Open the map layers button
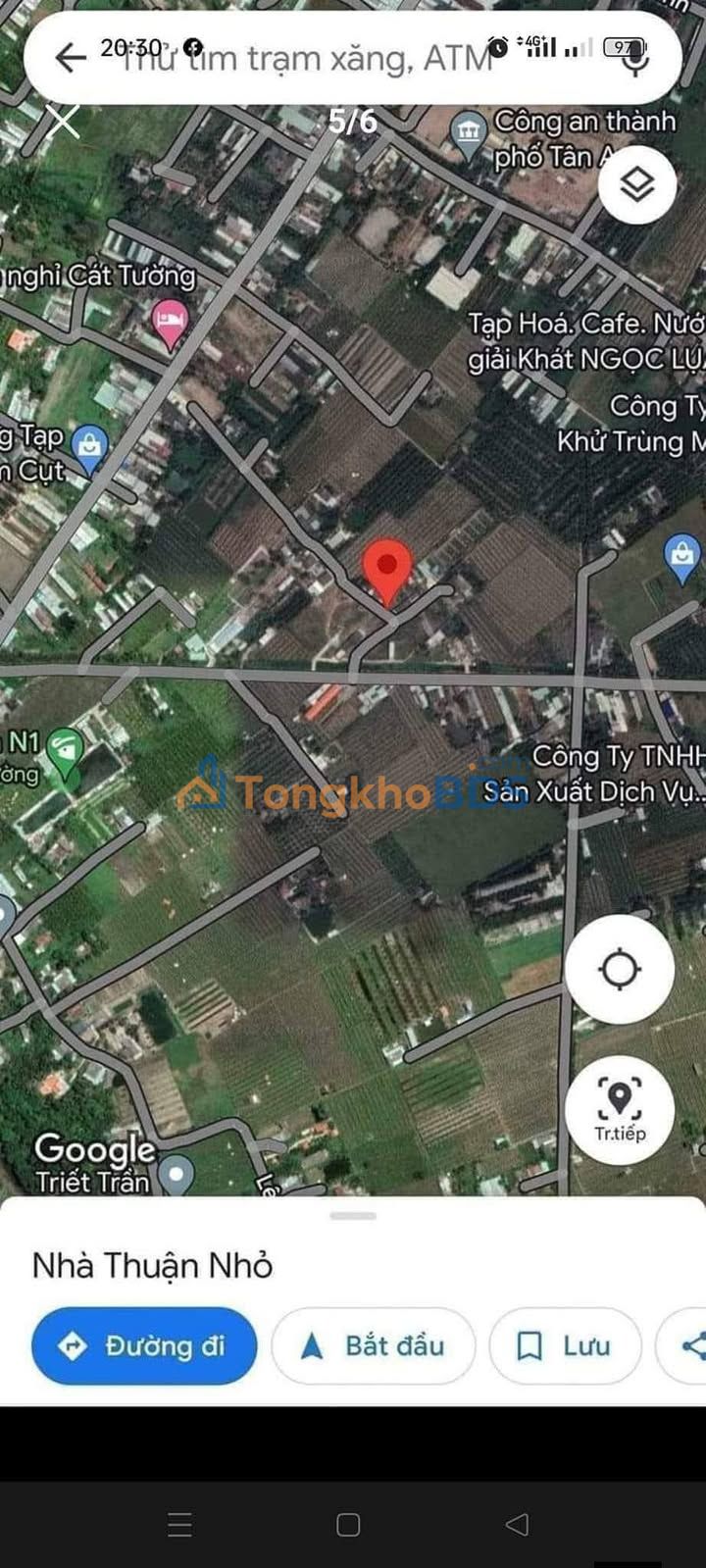Screen dimensions: 706x1568 [637, 183]
